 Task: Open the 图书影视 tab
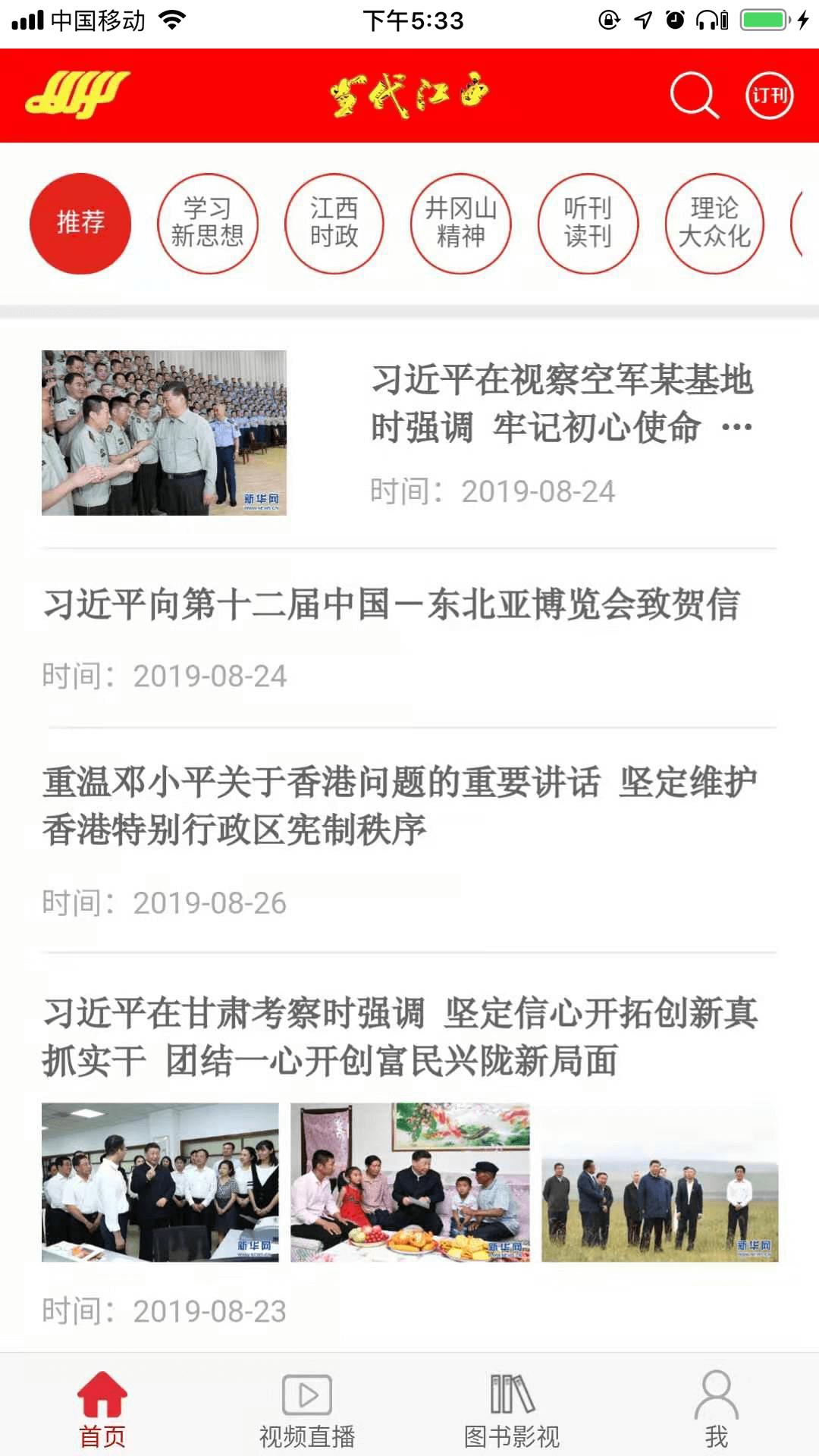coord(512,1409)
